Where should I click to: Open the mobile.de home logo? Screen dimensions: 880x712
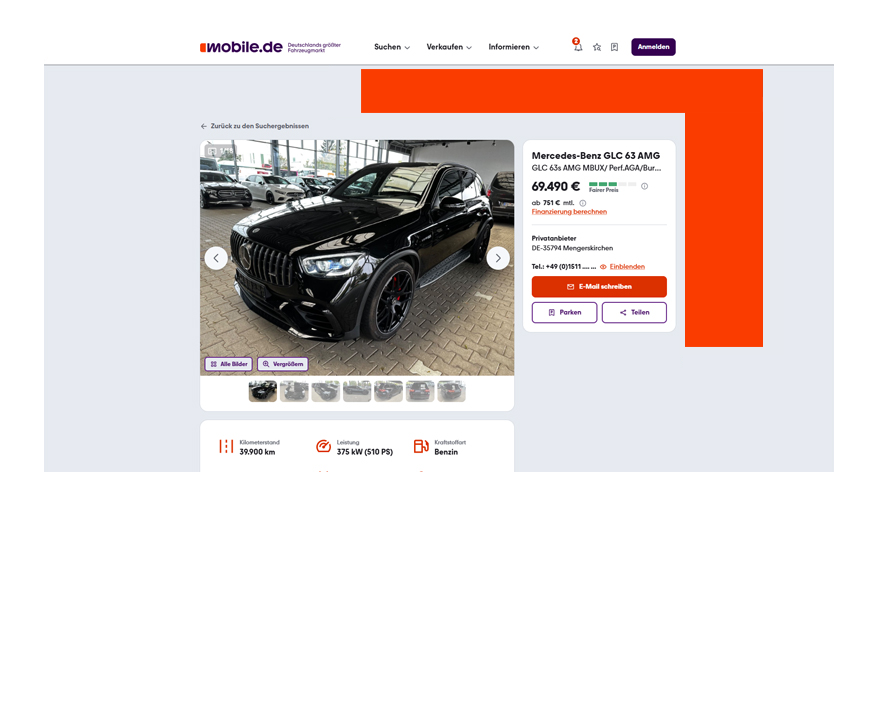[241, 47]
